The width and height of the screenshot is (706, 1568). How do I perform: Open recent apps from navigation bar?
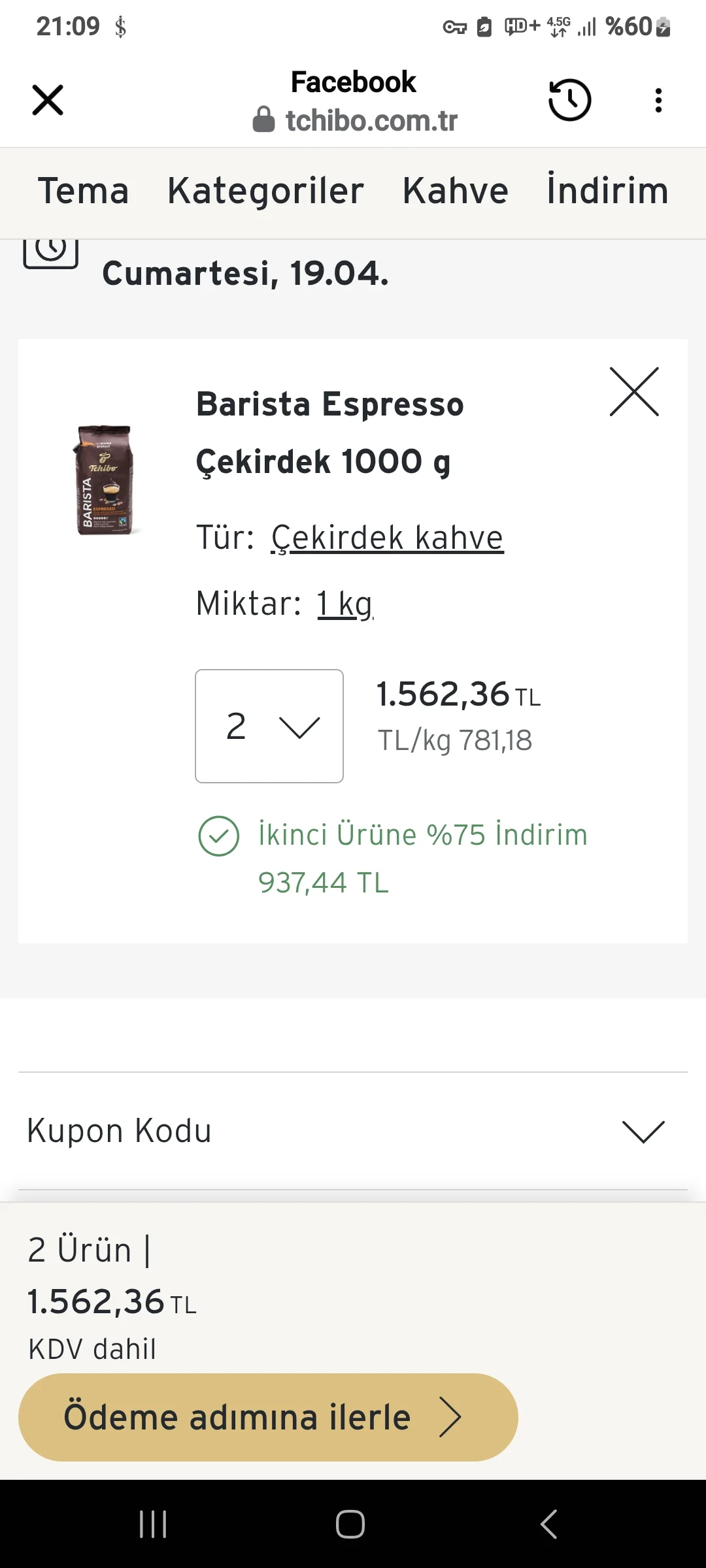154,1524
